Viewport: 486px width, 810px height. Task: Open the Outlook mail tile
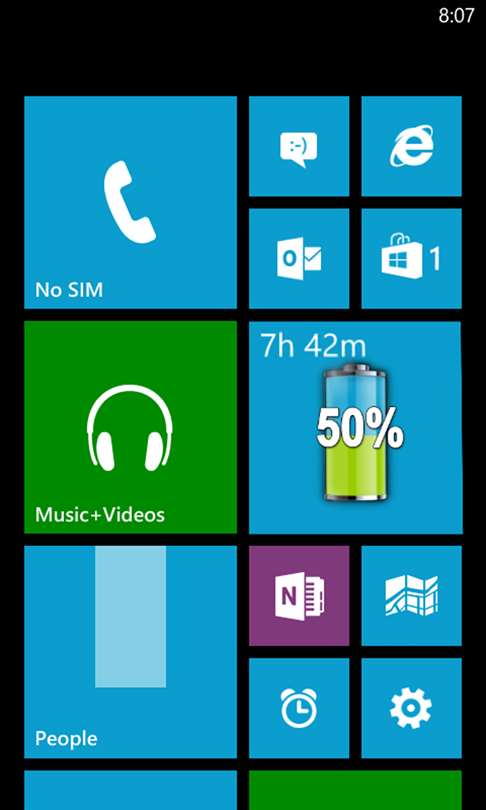click(299, 258)
